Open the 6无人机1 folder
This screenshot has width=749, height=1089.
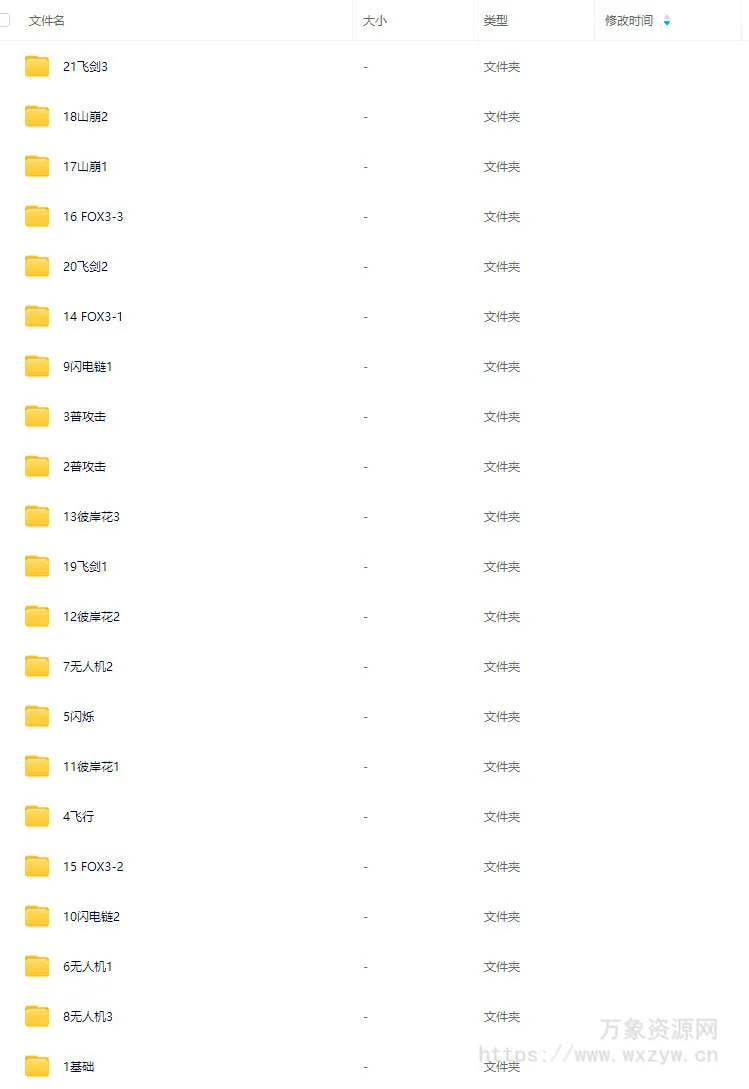[x=88, y=967]
